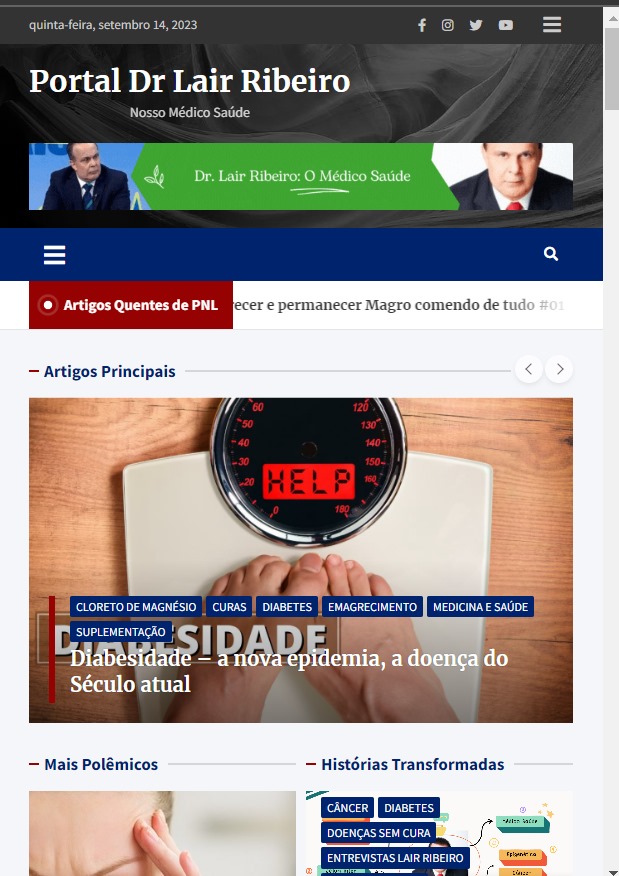Select the Suplementação category tag
This screenshot has height=876, width=619.
pyautogui.click(x=121, y=632)
